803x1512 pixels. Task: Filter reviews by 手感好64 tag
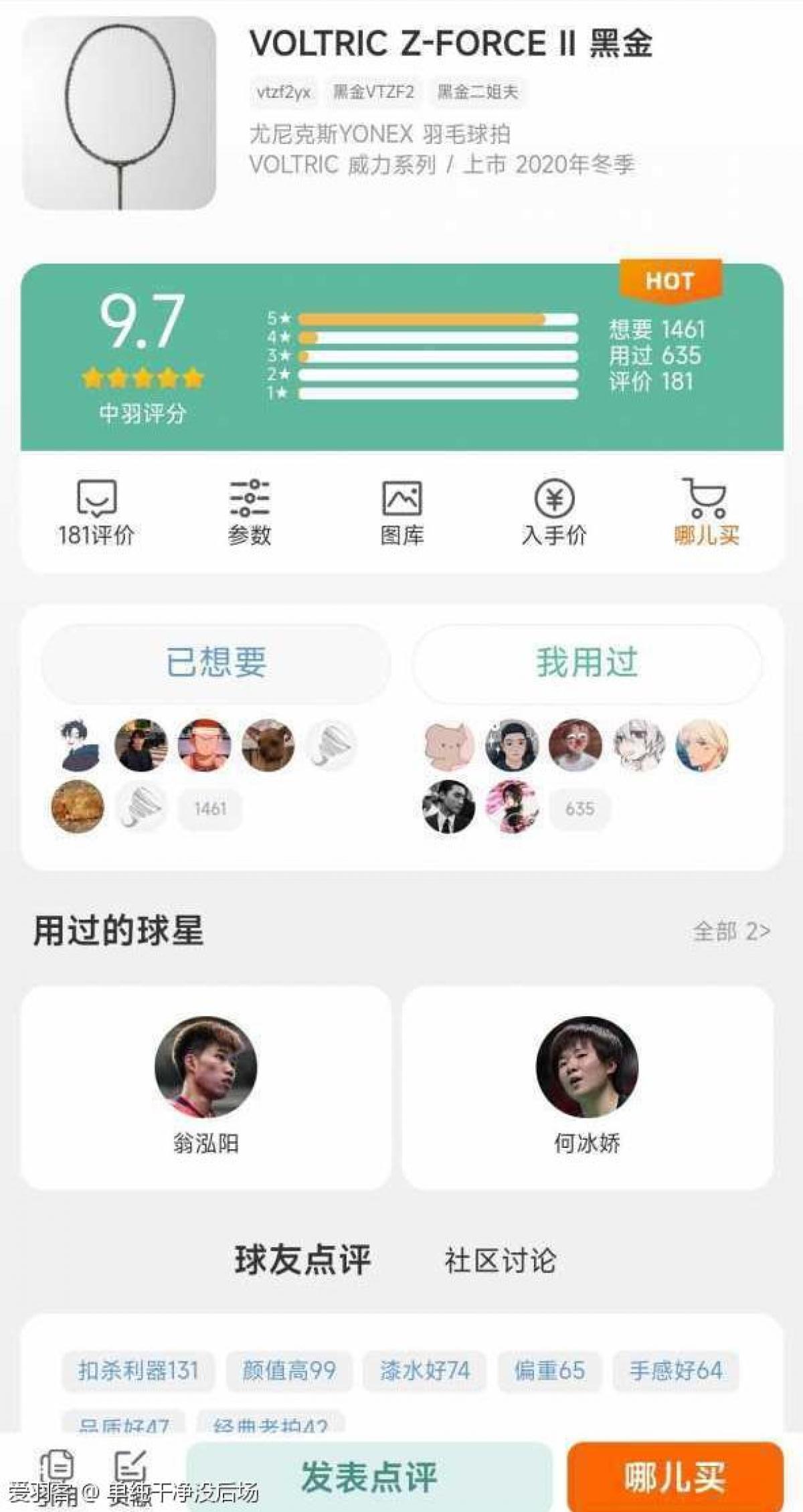tap(676, 1370)
